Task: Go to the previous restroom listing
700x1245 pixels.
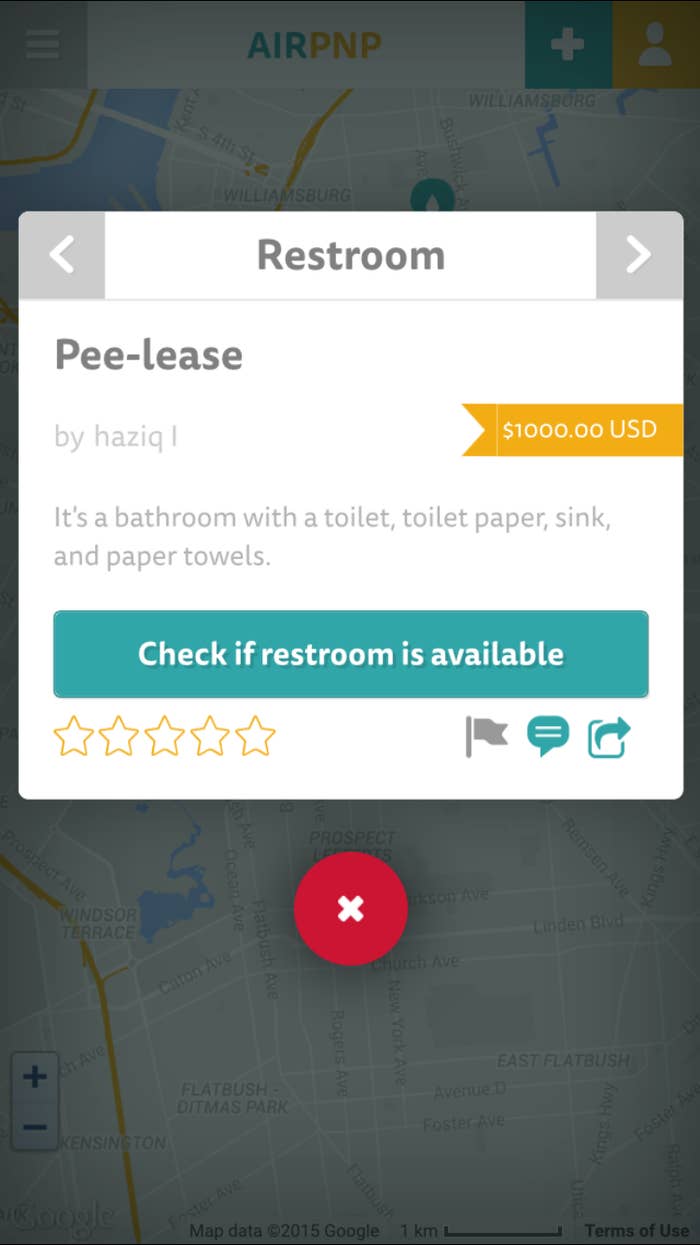Action: (62, 255)
